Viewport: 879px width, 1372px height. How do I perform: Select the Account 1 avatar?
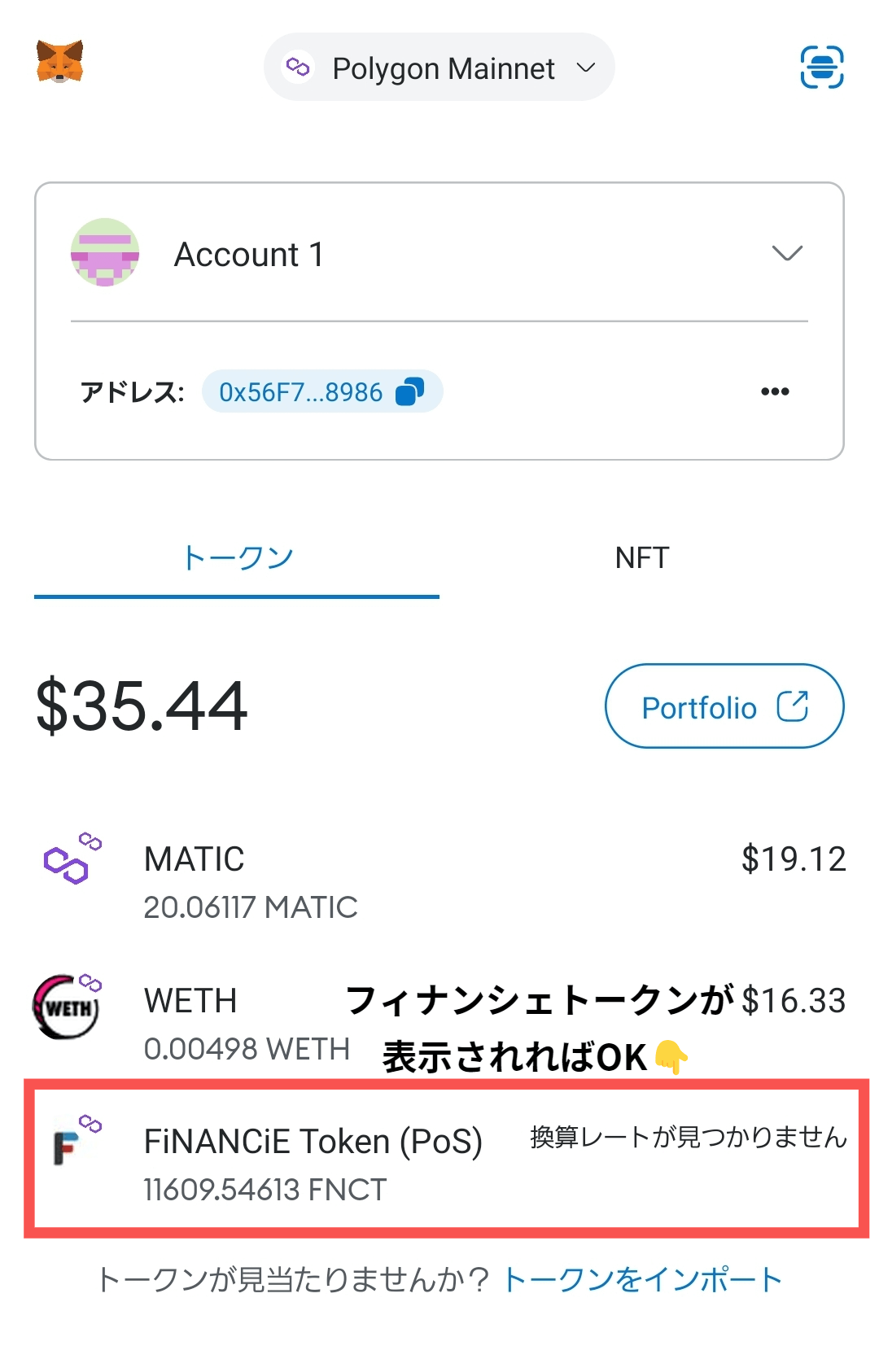[106, 254]
